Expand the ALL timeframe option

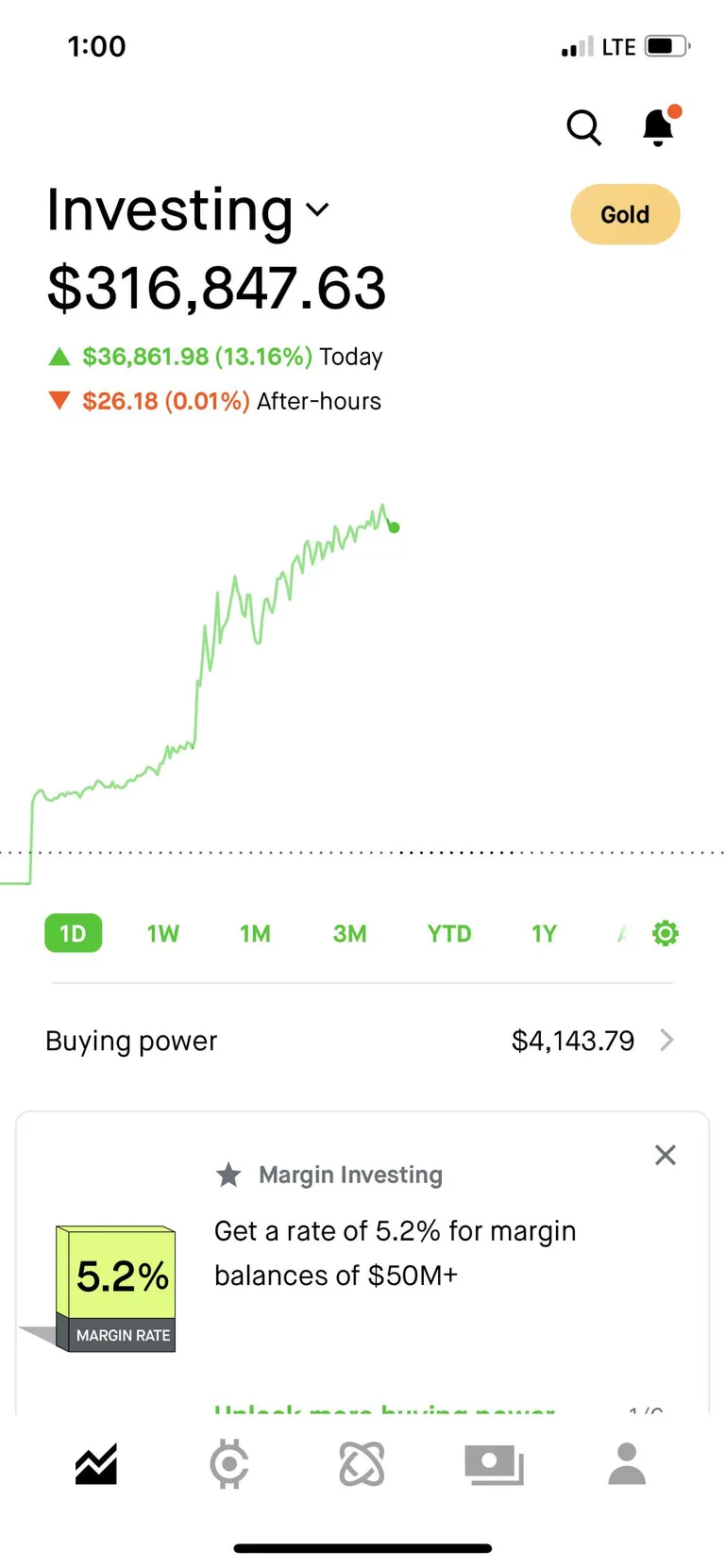point(620,933)
